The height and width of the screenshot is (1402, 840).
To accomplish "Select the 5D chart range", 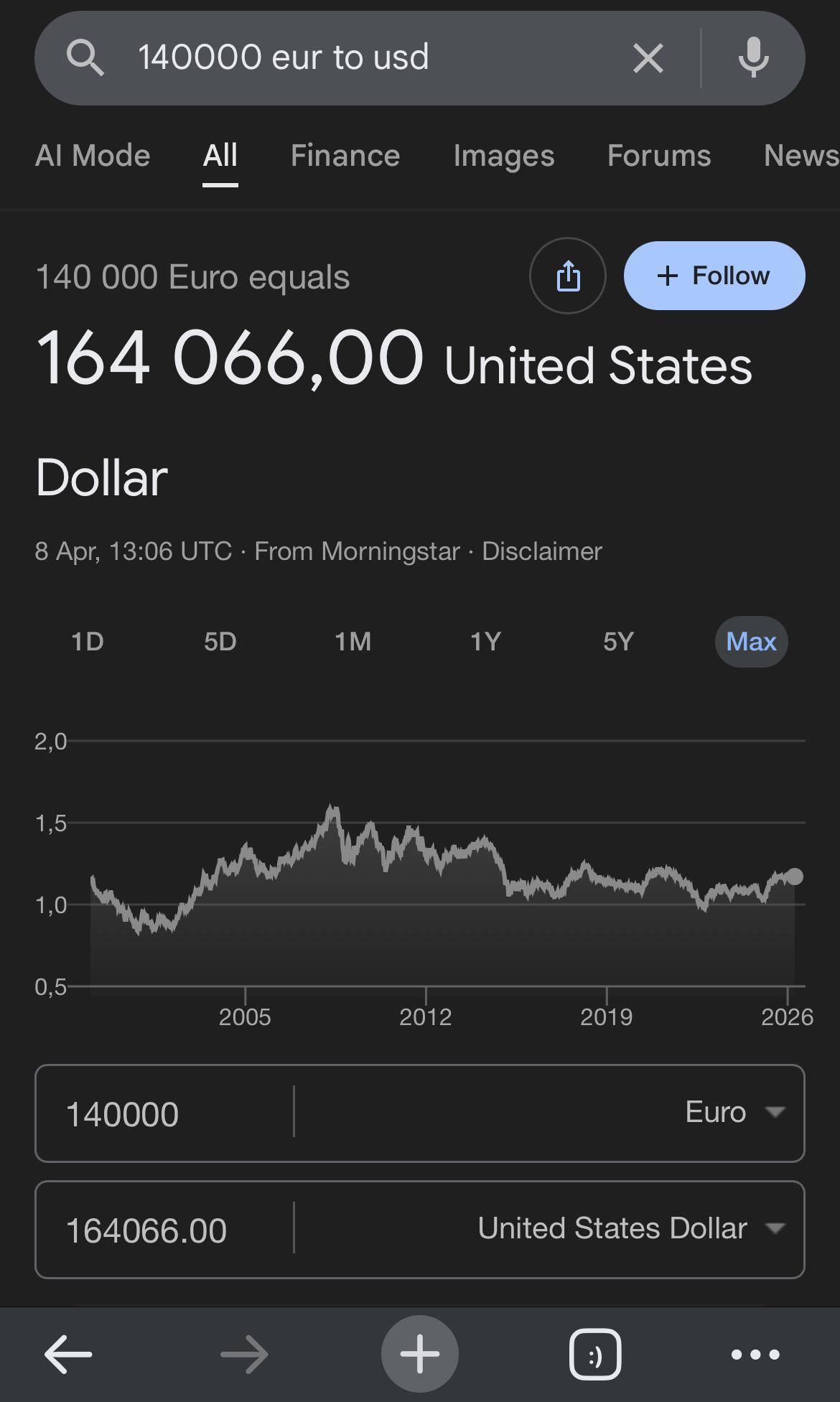I will 220,641.
